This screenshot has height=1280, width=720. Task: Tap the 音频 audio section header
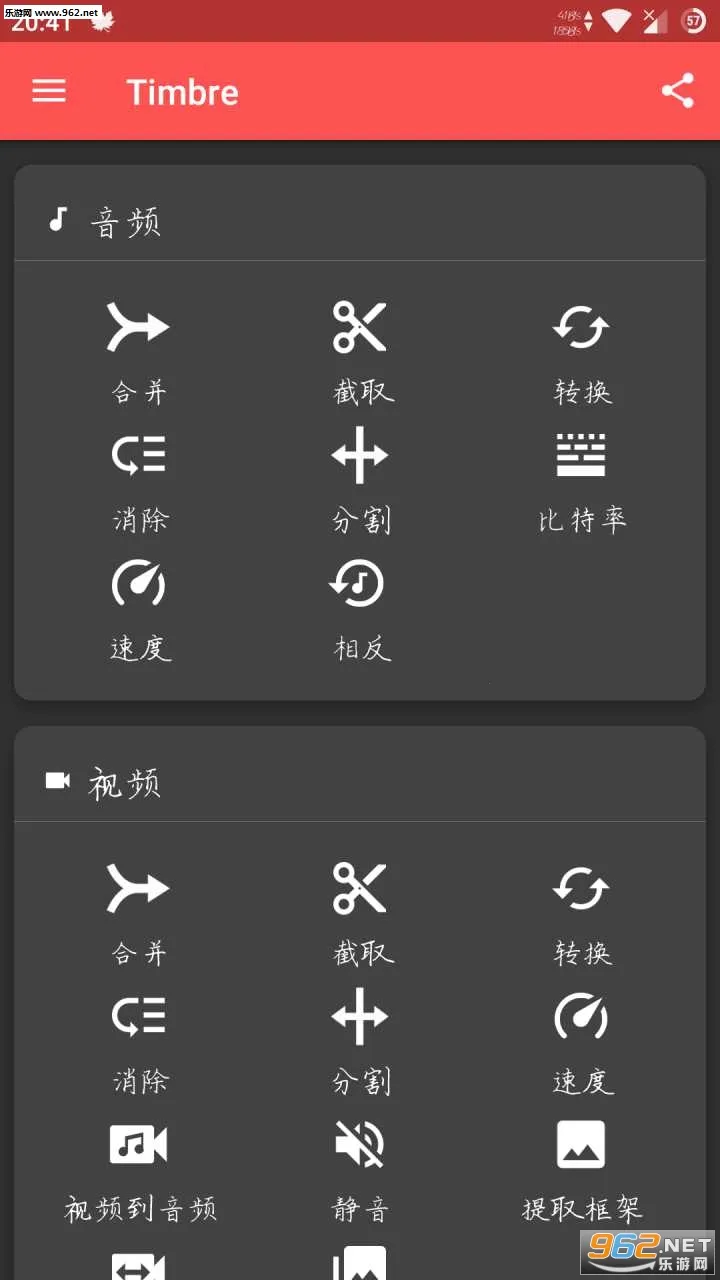127,222
